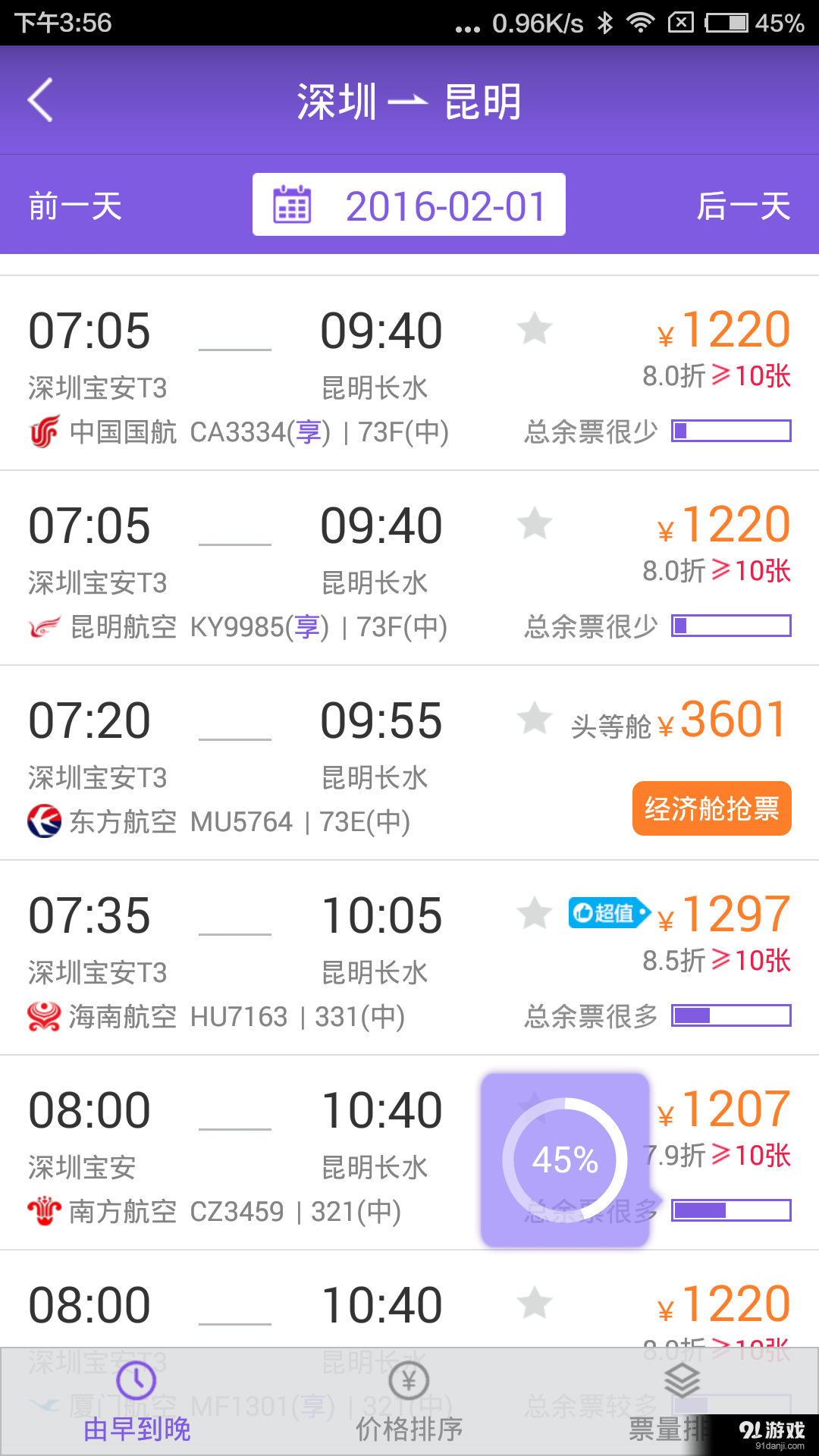Open the previous day 前一天

74,206
